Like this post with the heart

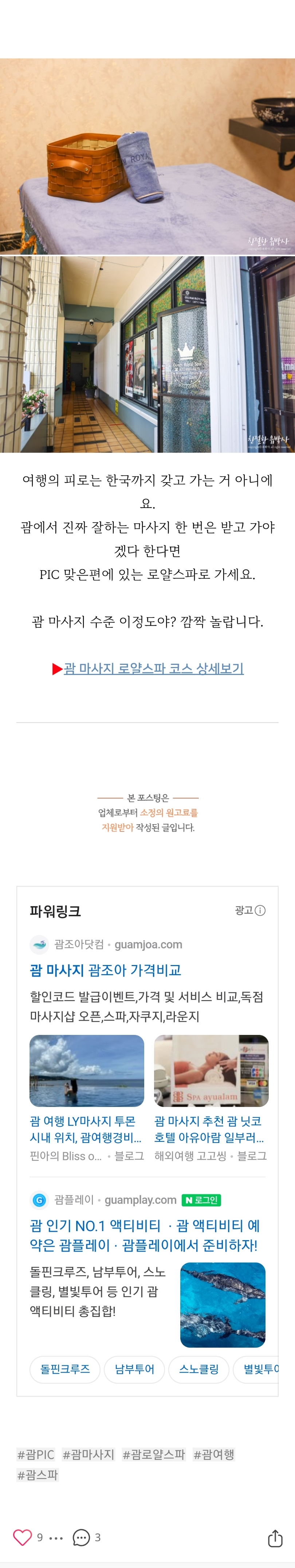(x=23, y=1537)
